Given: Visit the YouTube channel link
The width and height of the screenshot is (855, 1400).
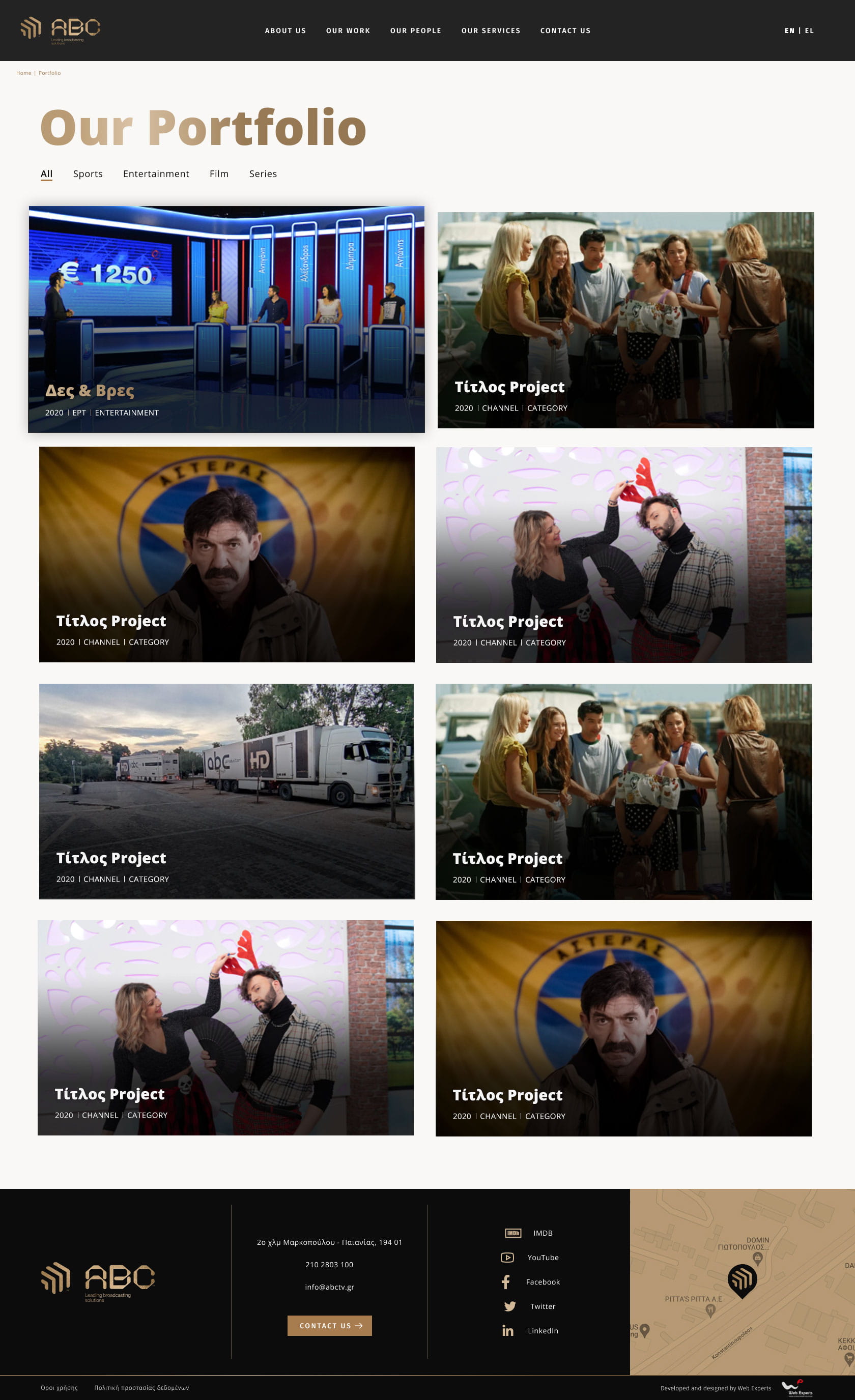Looking at the screenshot, I should tap(543, 1258).
